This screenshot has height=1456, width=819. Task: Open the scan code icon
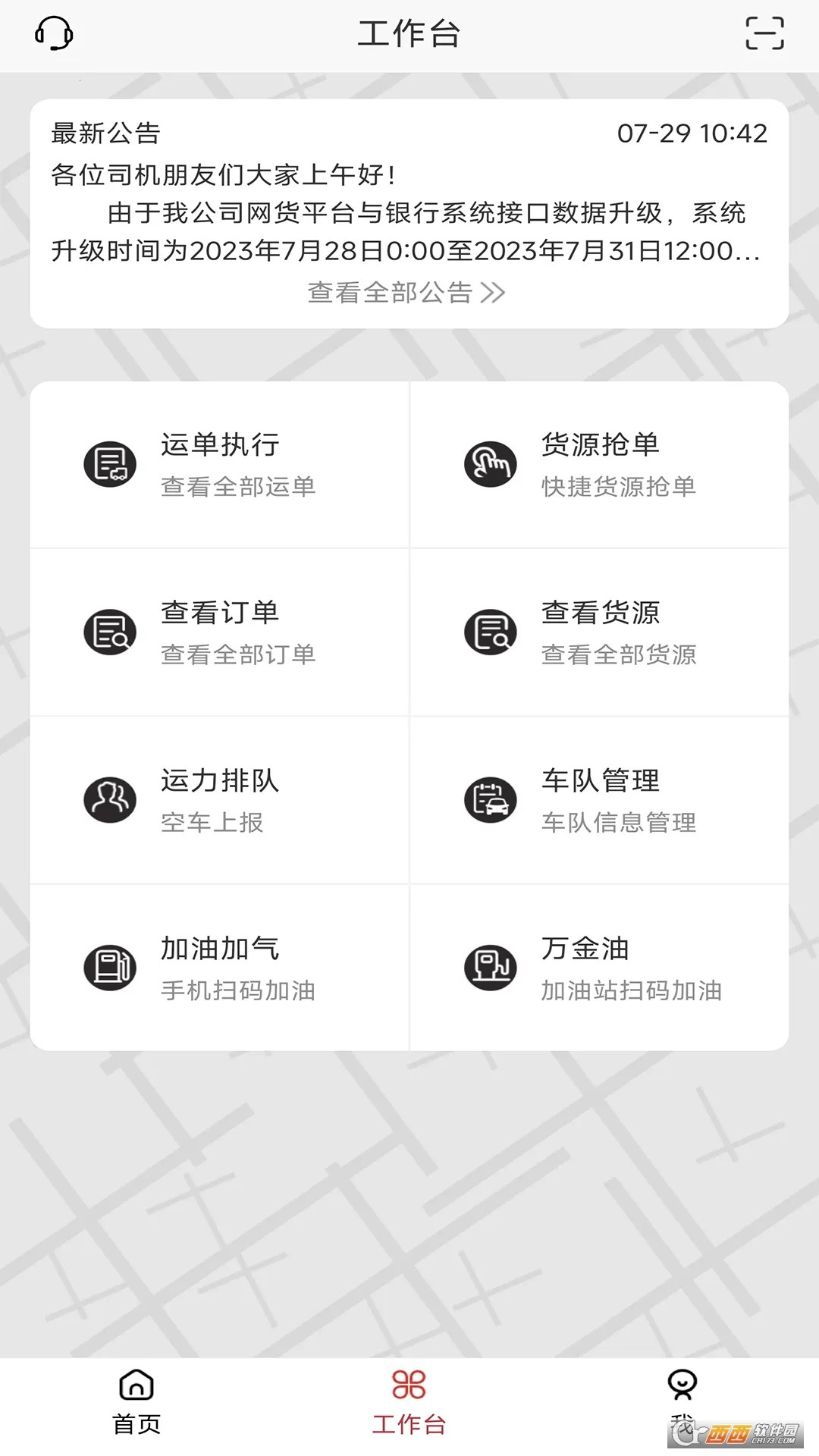tap(764, 34)
